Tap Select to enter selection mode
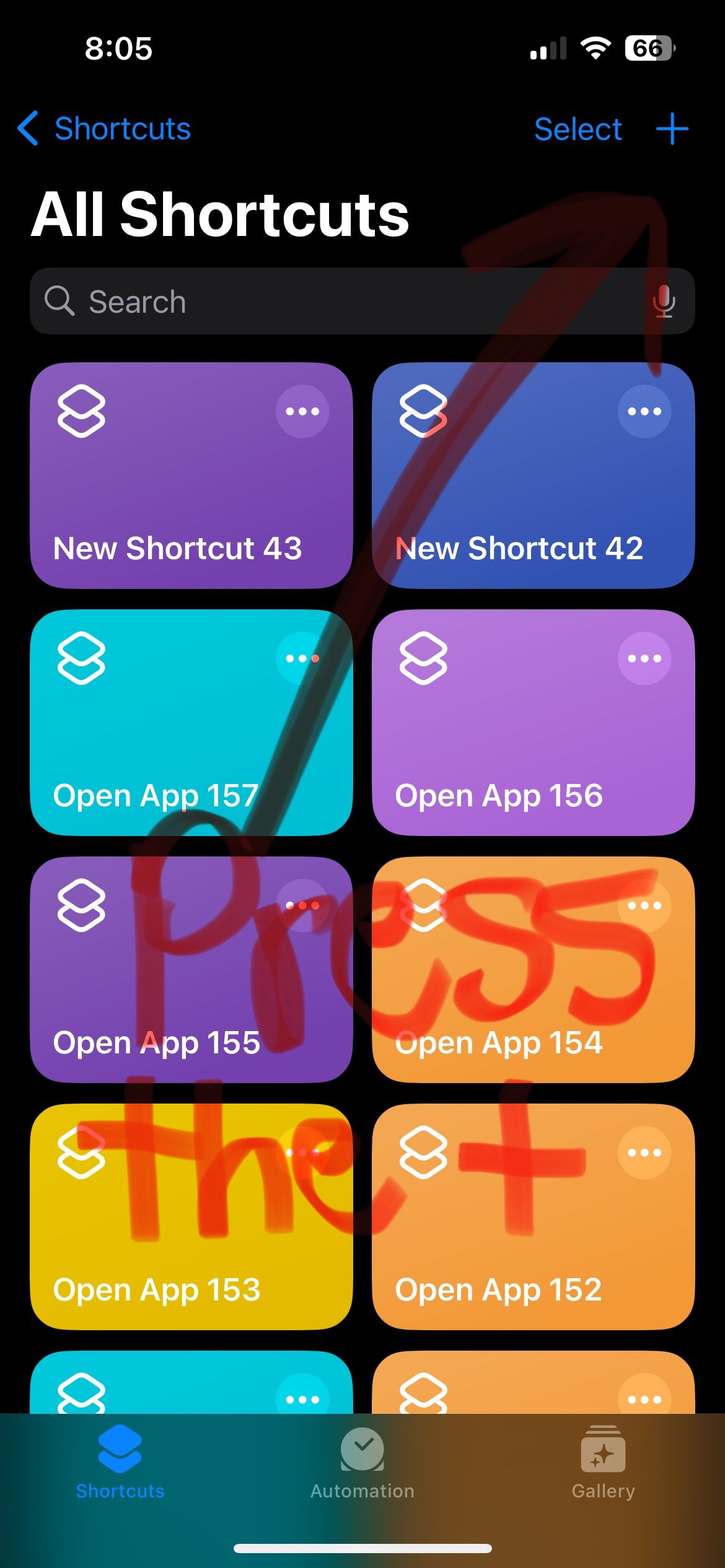 tap(578, 128)
